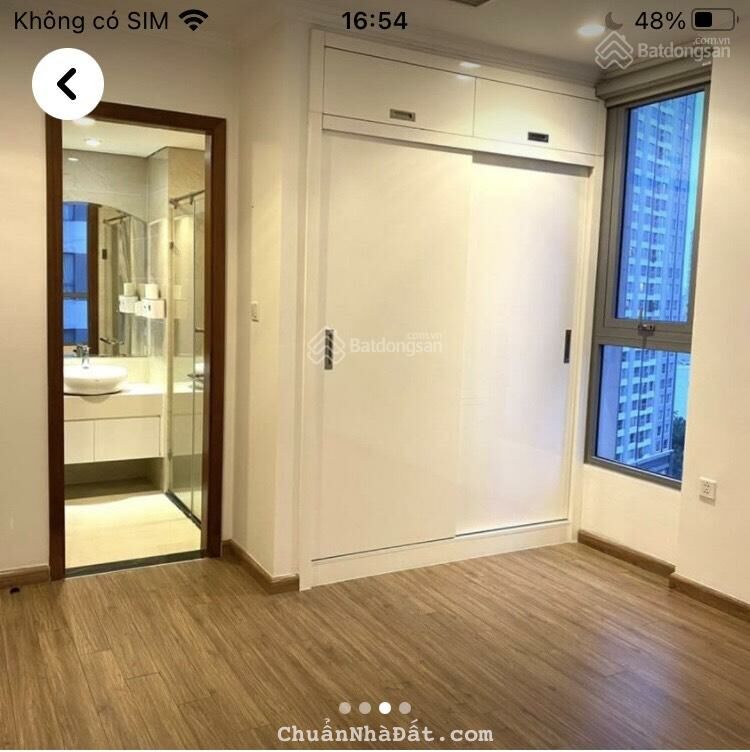Viewport: 750px width, 752px height.
Task: Tap the photo gallery page indicator dots
Action: (375, 708)
